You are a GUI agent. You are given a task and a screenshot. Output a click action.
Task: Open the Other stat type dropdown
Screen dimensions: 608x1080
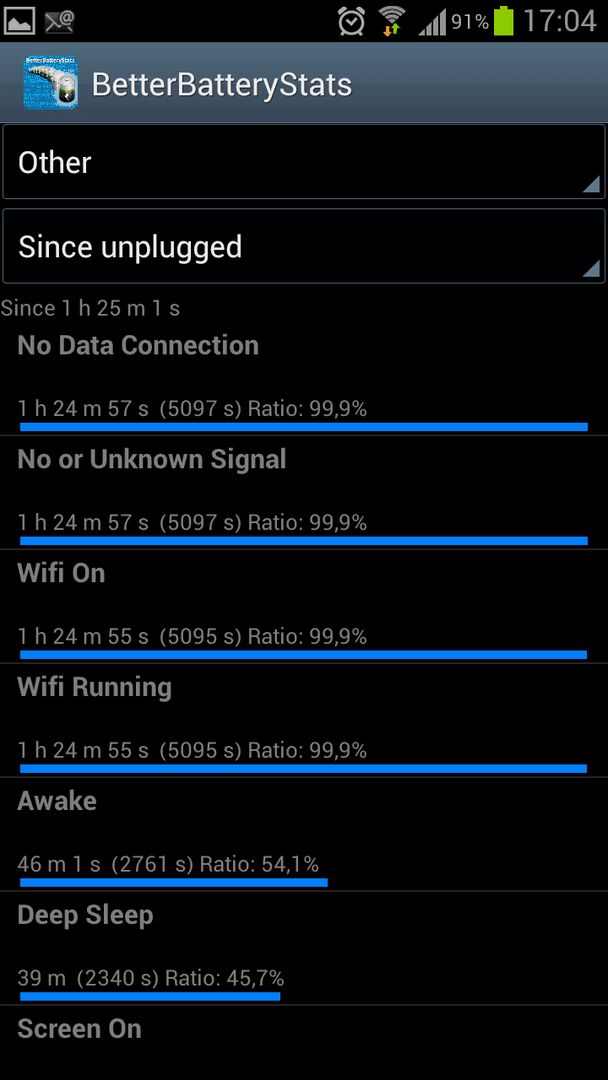tap(304, 163)
